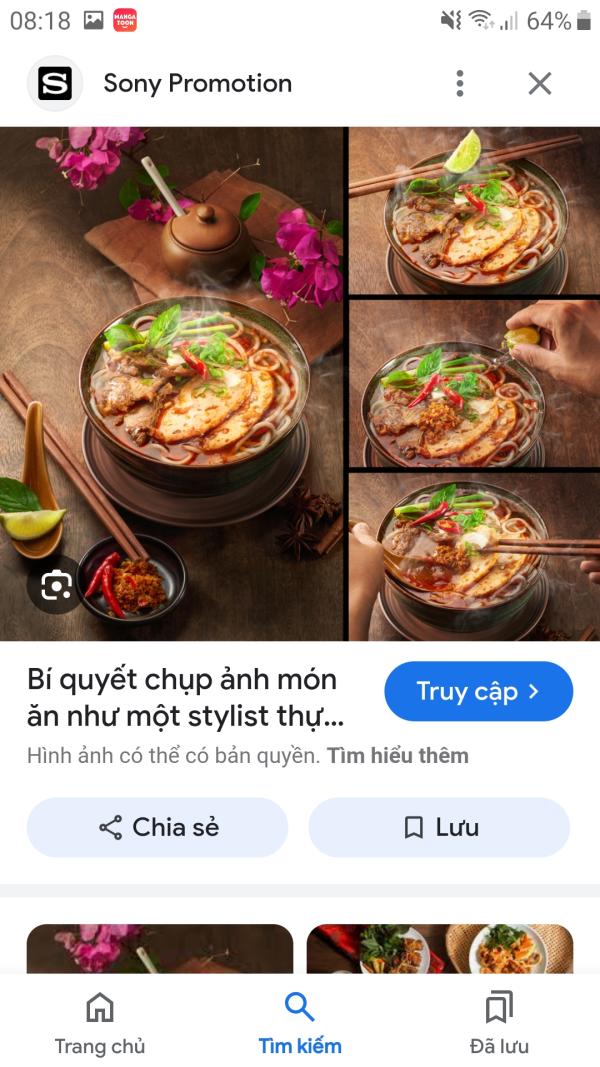Open related image with pink flowers
This screenshot has width=600, height=1067.
(x=160, y=948)
